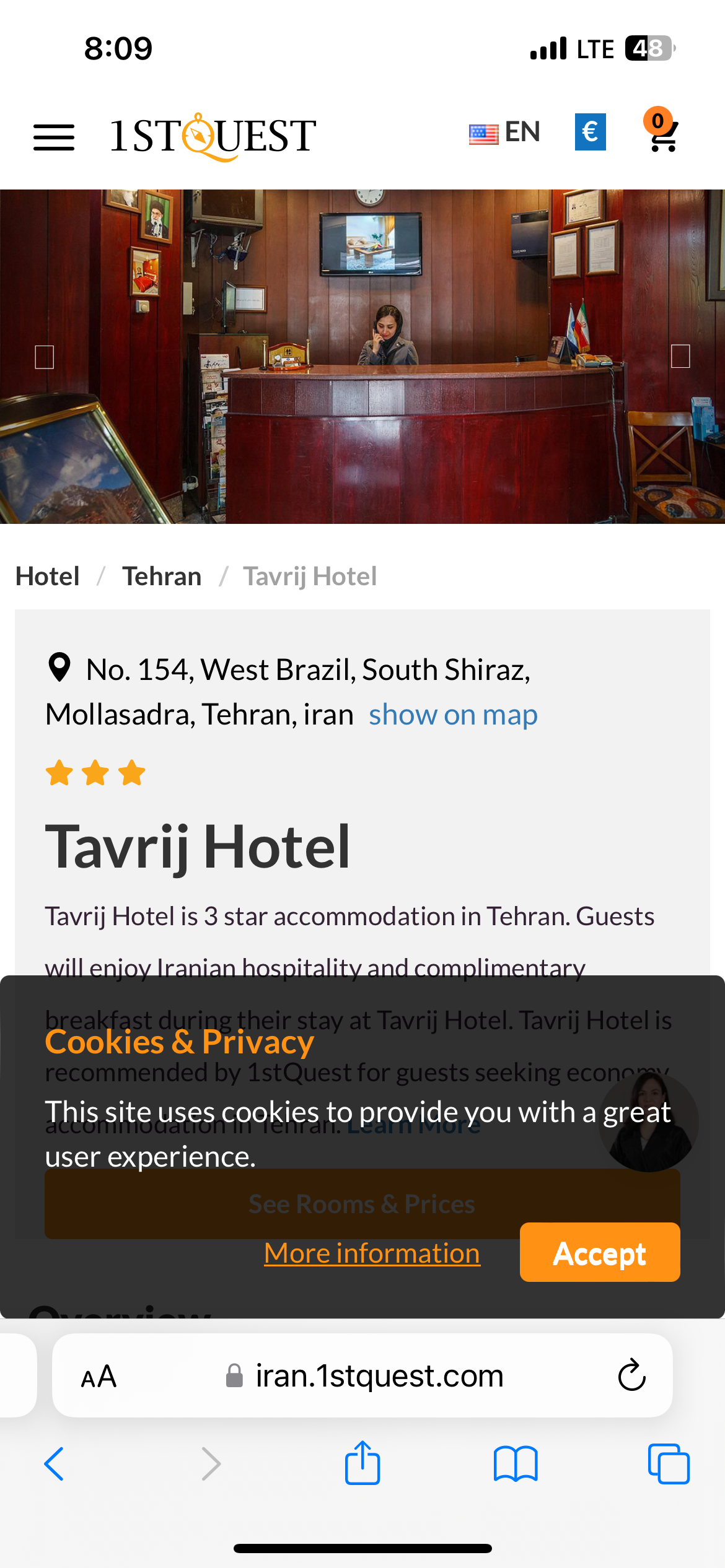Open the hamburger menu
This screenshot has height=1568, width=725.
(x=54, y=137)
